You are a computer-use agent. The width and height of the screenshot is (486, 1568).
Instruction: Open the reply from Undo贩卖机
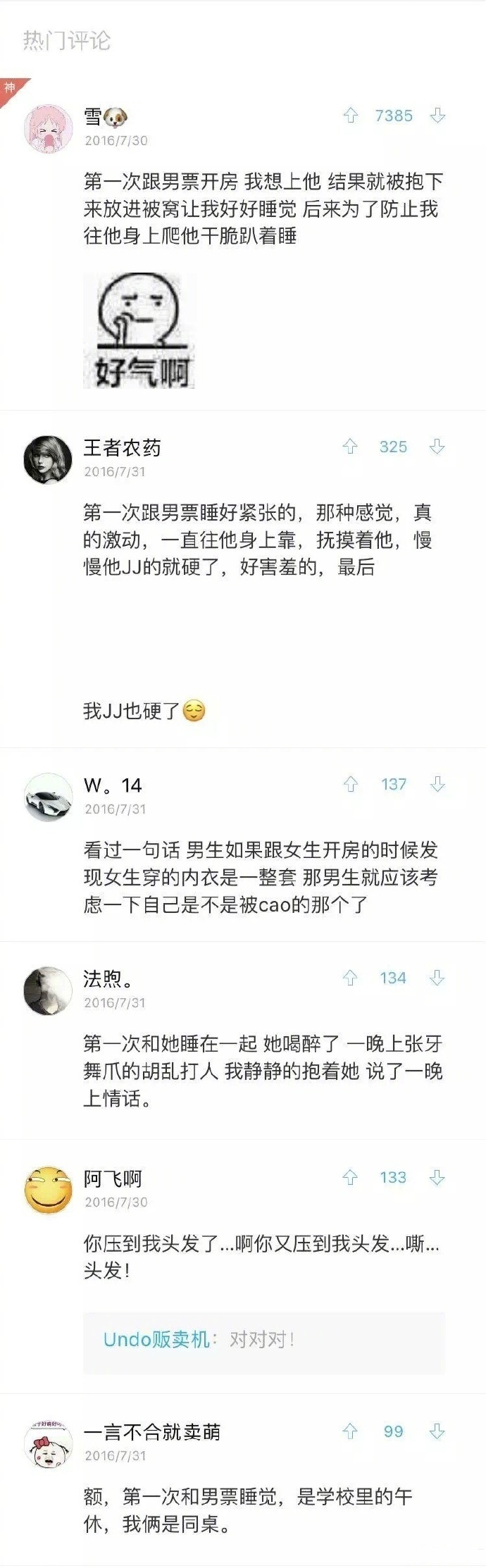point(263,1339)
